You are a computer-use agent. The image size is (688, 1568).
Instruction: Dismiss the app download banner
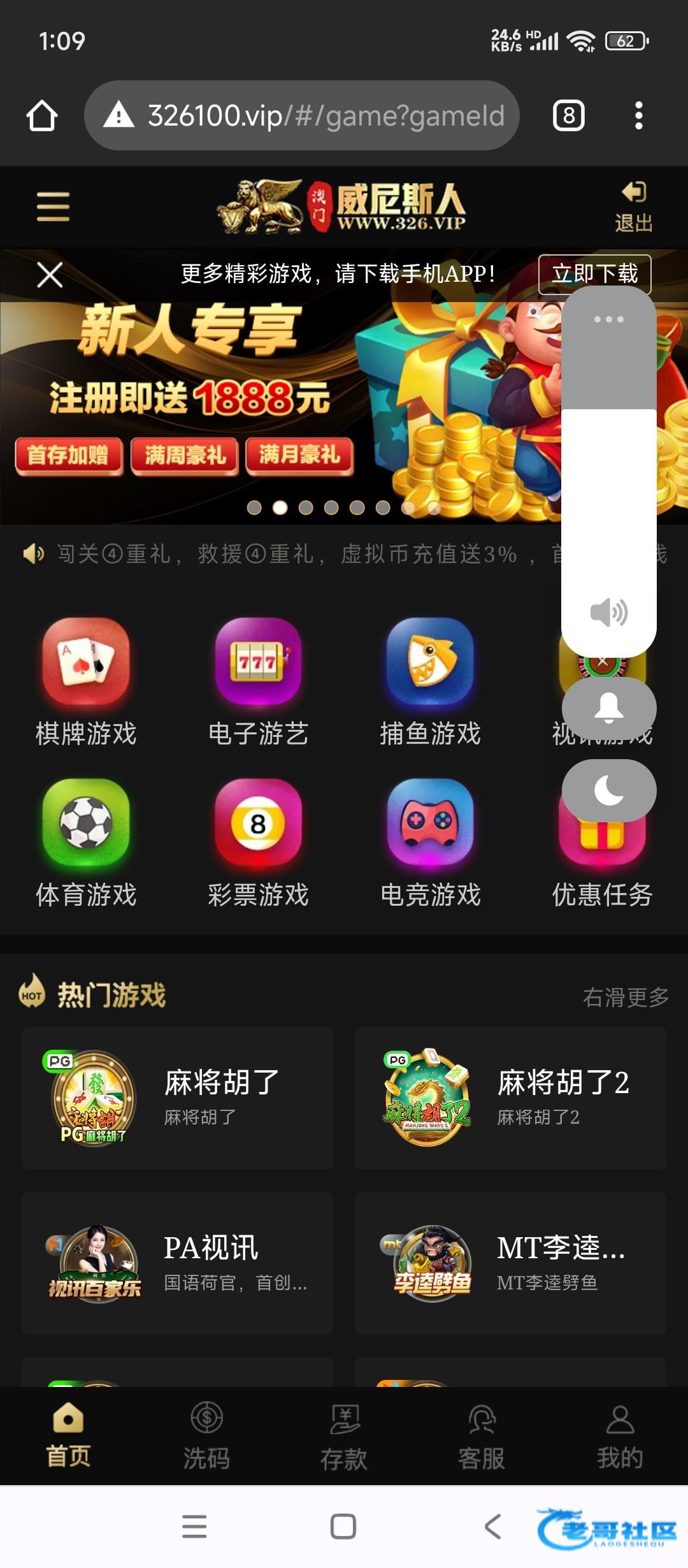pyautogui.click(x=50, y=275)
